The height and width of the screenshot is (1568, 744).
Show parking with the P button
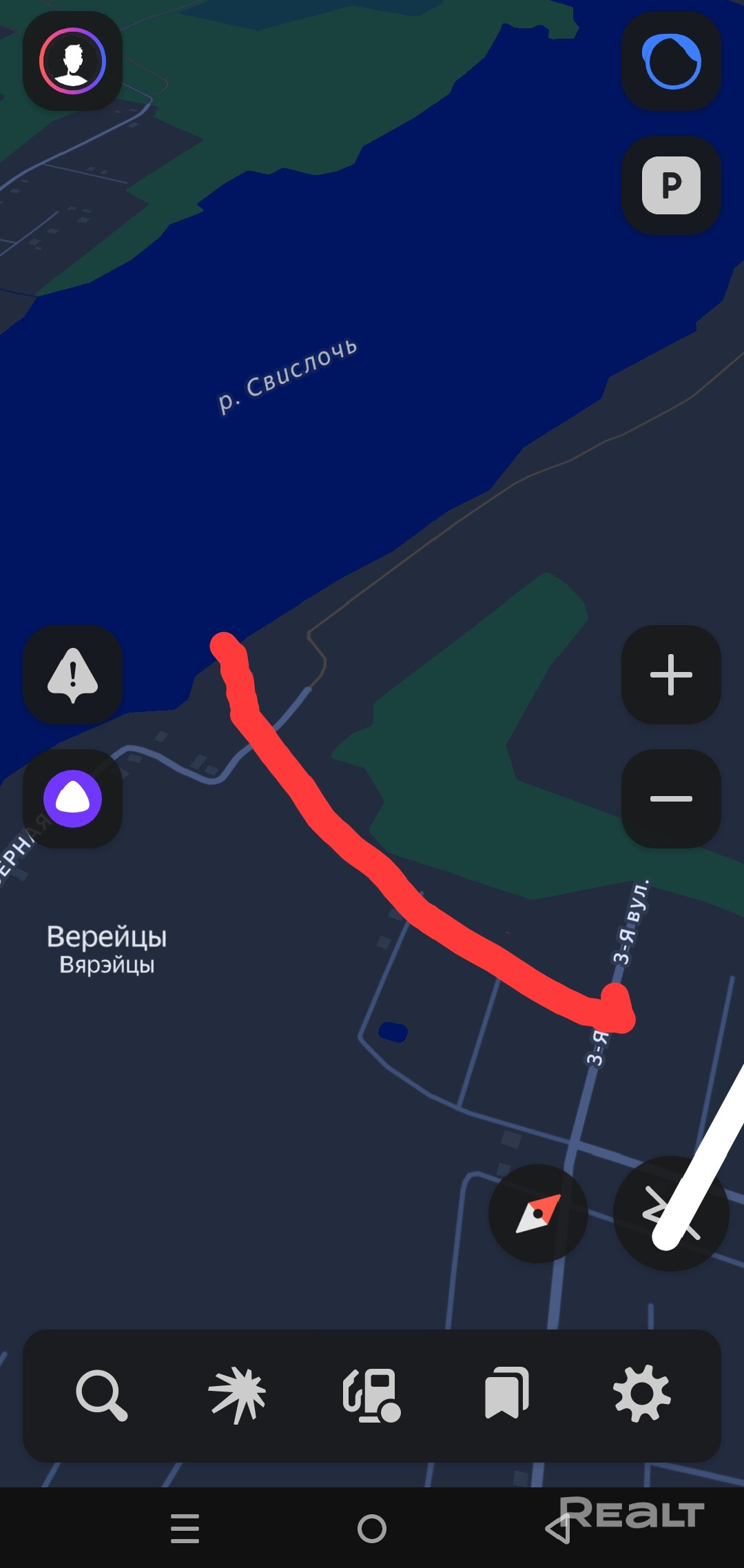pyautogui.click(x=671, y=185)
